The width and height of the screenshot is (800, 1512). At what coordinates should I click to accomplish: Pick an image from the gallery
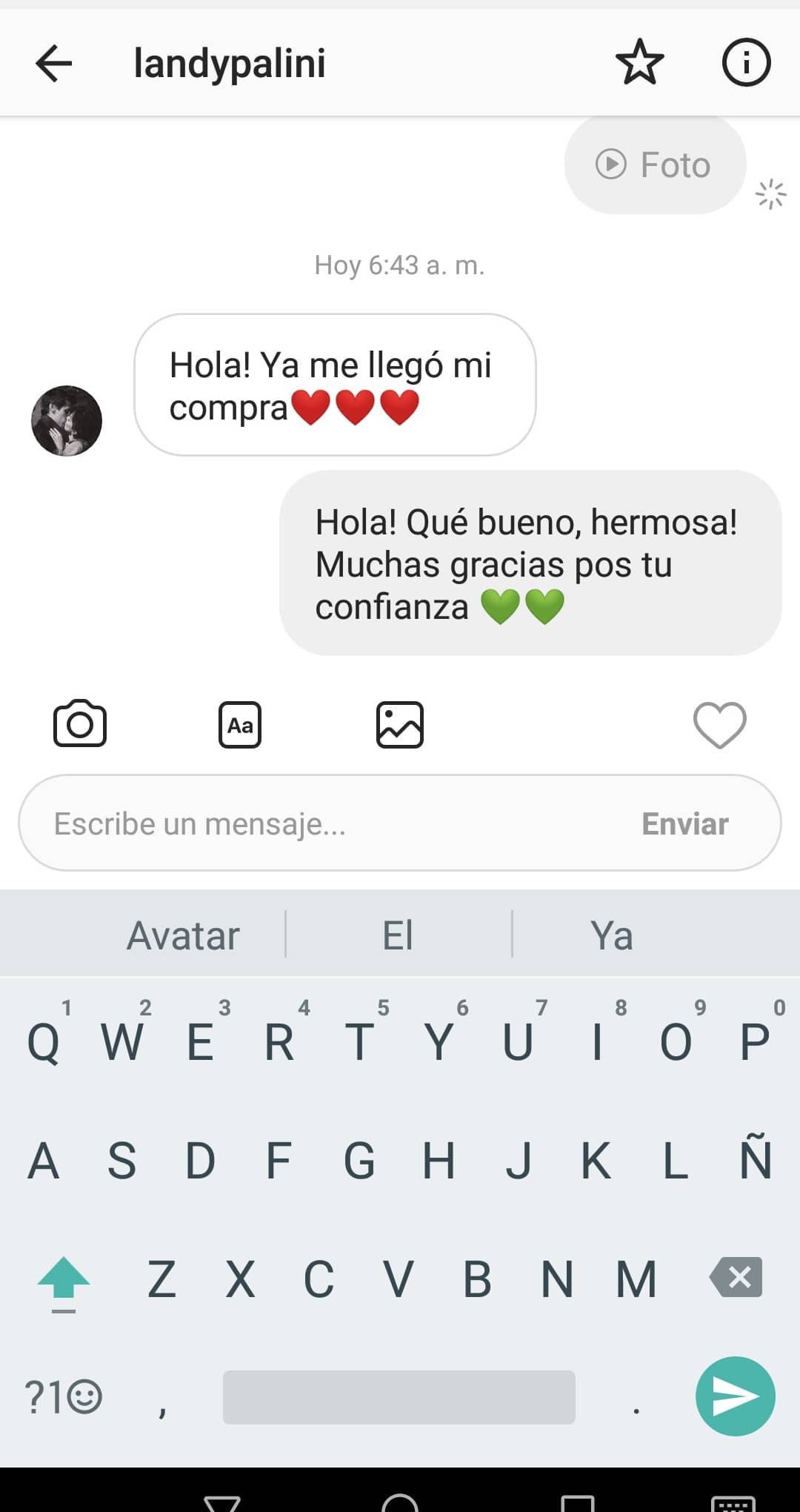pyautogui.click(x=400, y=725)
